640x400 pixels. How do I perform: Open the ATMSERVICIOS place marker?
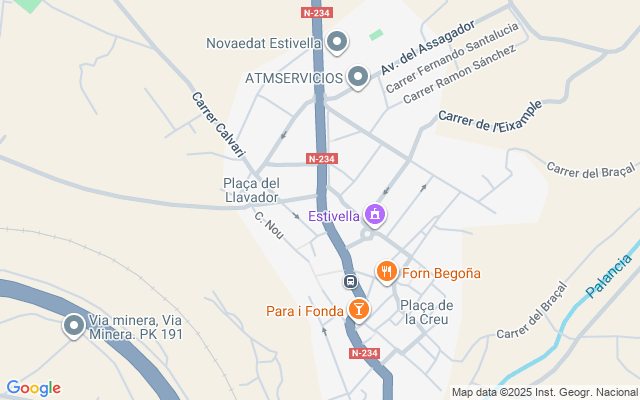pos(359,76)
